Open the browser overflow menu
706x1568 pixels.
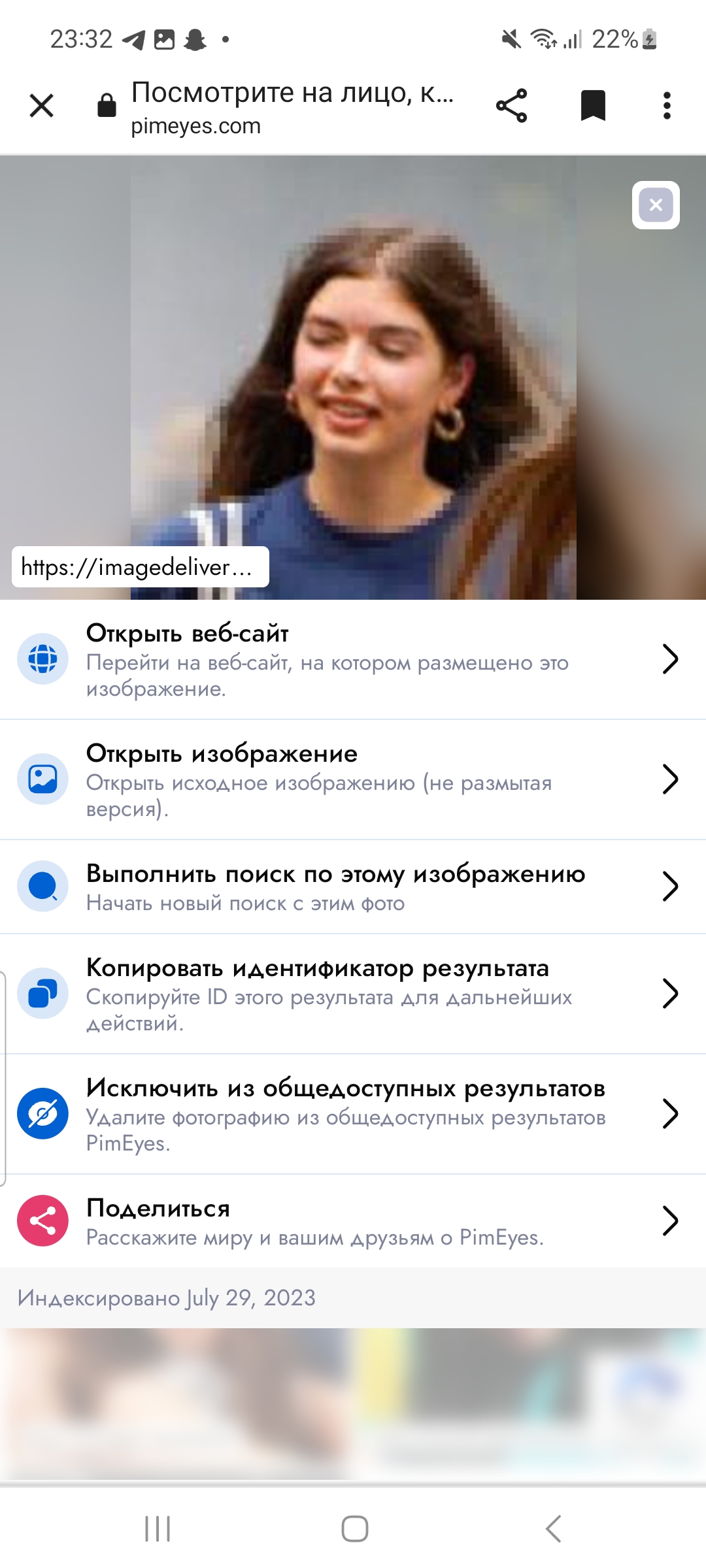click(667, 105)
